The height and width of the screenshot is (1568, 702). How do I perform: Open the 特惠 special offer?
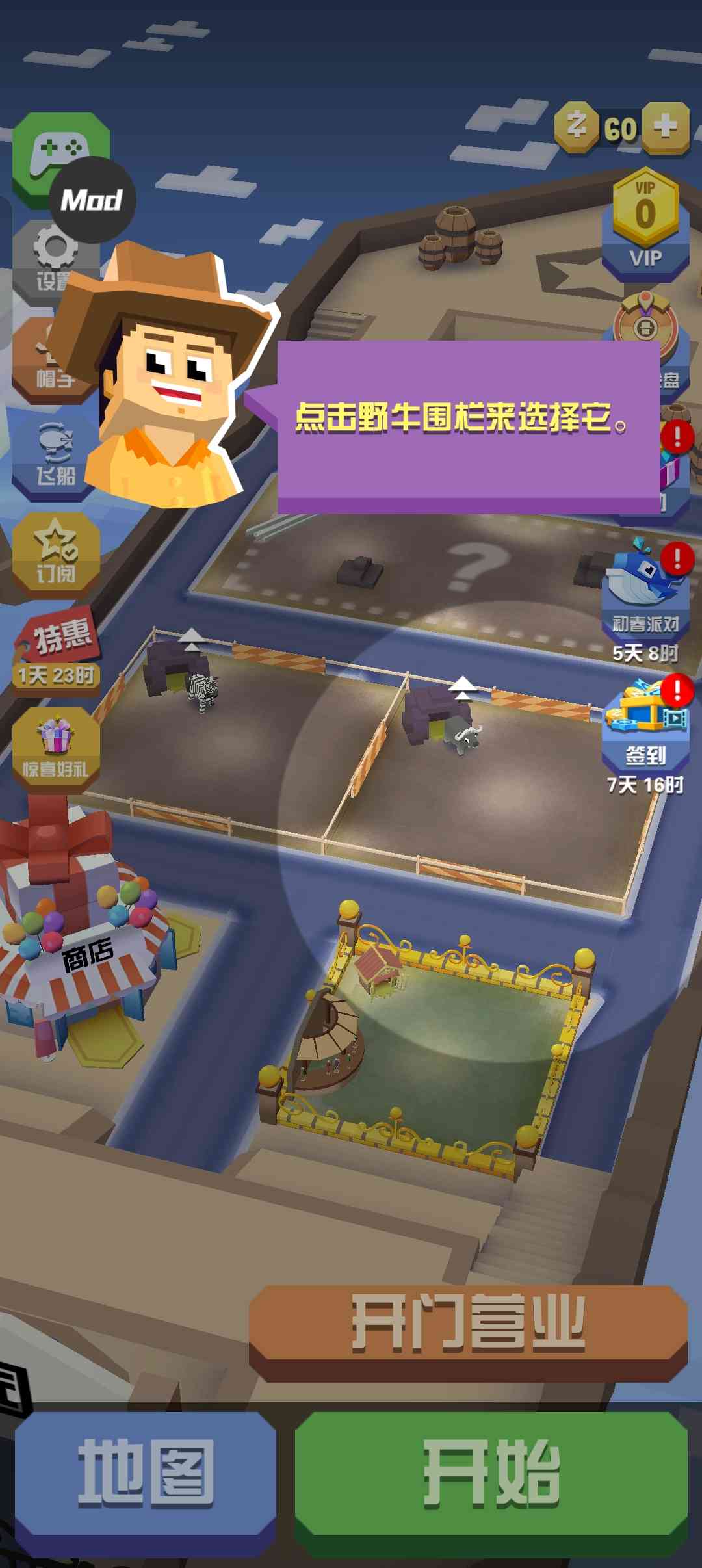click(x=57, y=650)
